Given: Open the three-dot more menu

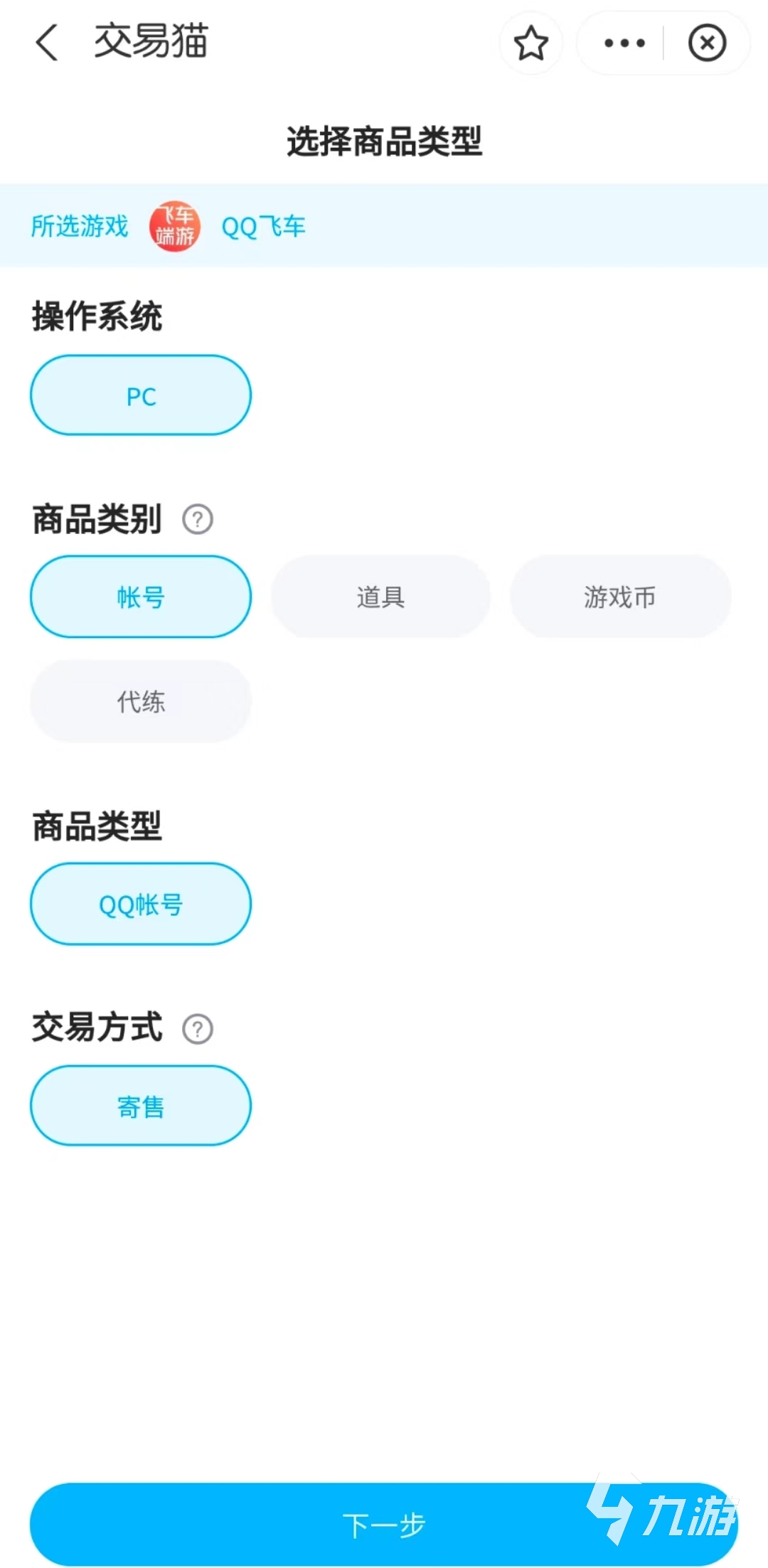Looking at the screenshot, I should click(x=624, y=43).
